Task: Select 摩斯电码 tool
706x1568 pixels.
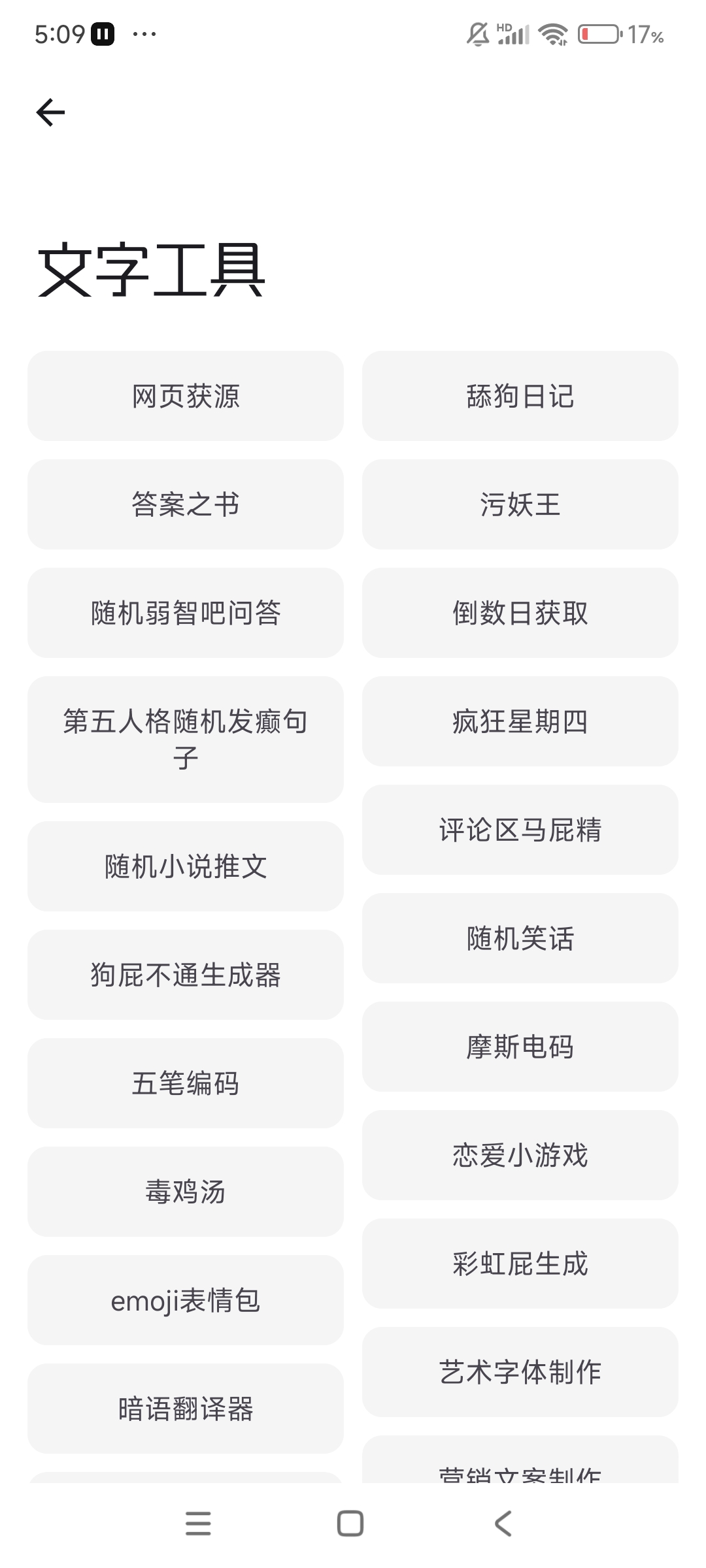Action: coord(520,1047)
